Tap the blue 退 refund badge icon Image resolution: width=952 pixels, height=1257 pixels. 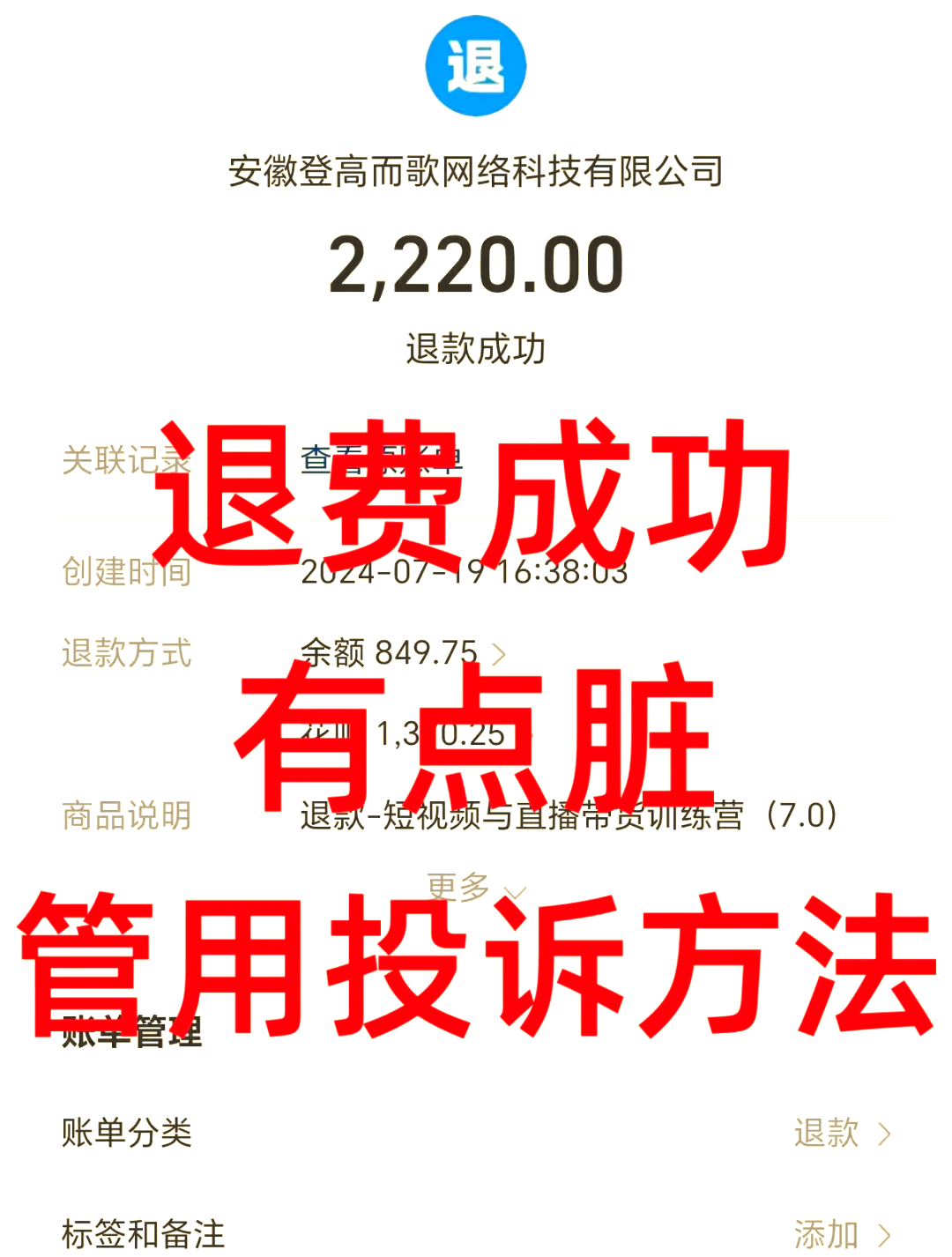point(476,63)
